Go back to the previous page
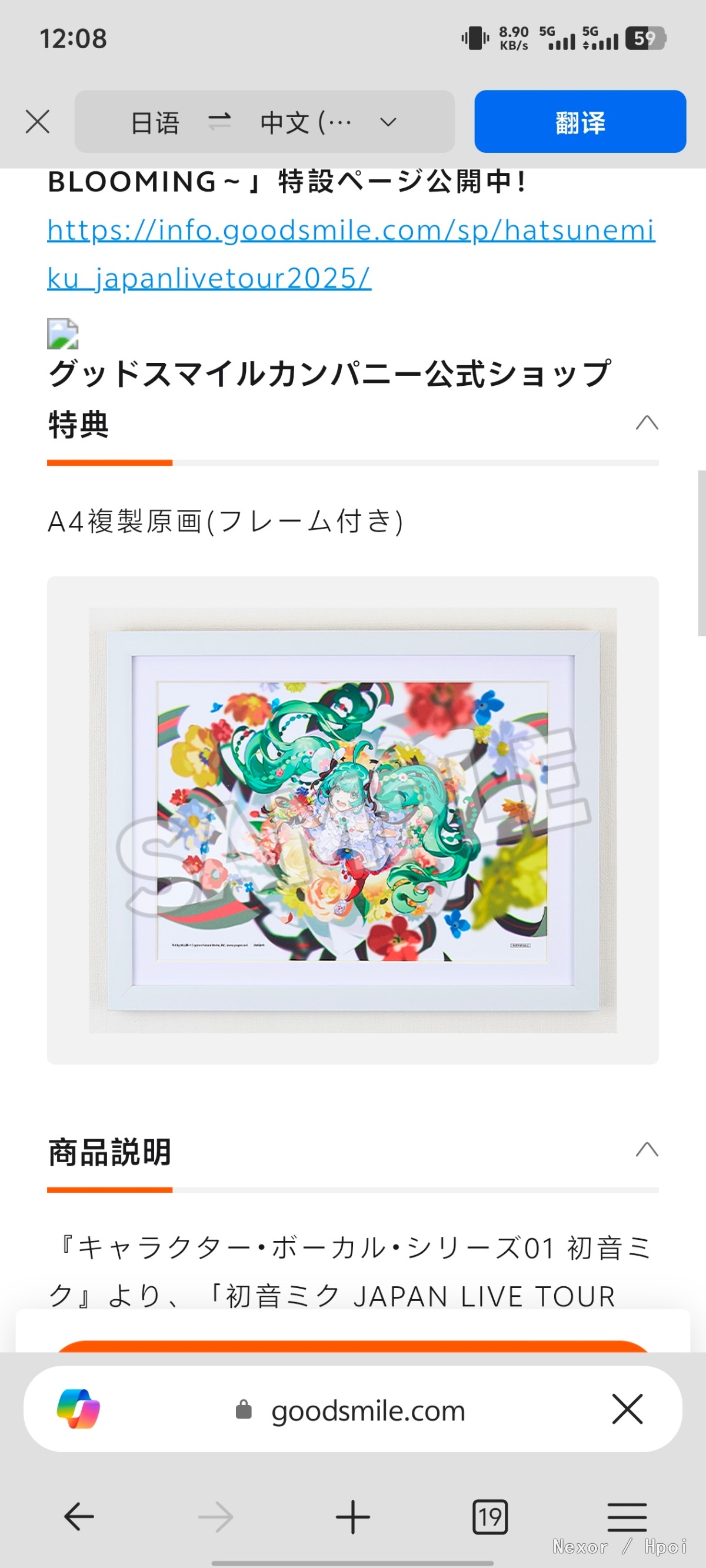 (x=79, y=1516)
